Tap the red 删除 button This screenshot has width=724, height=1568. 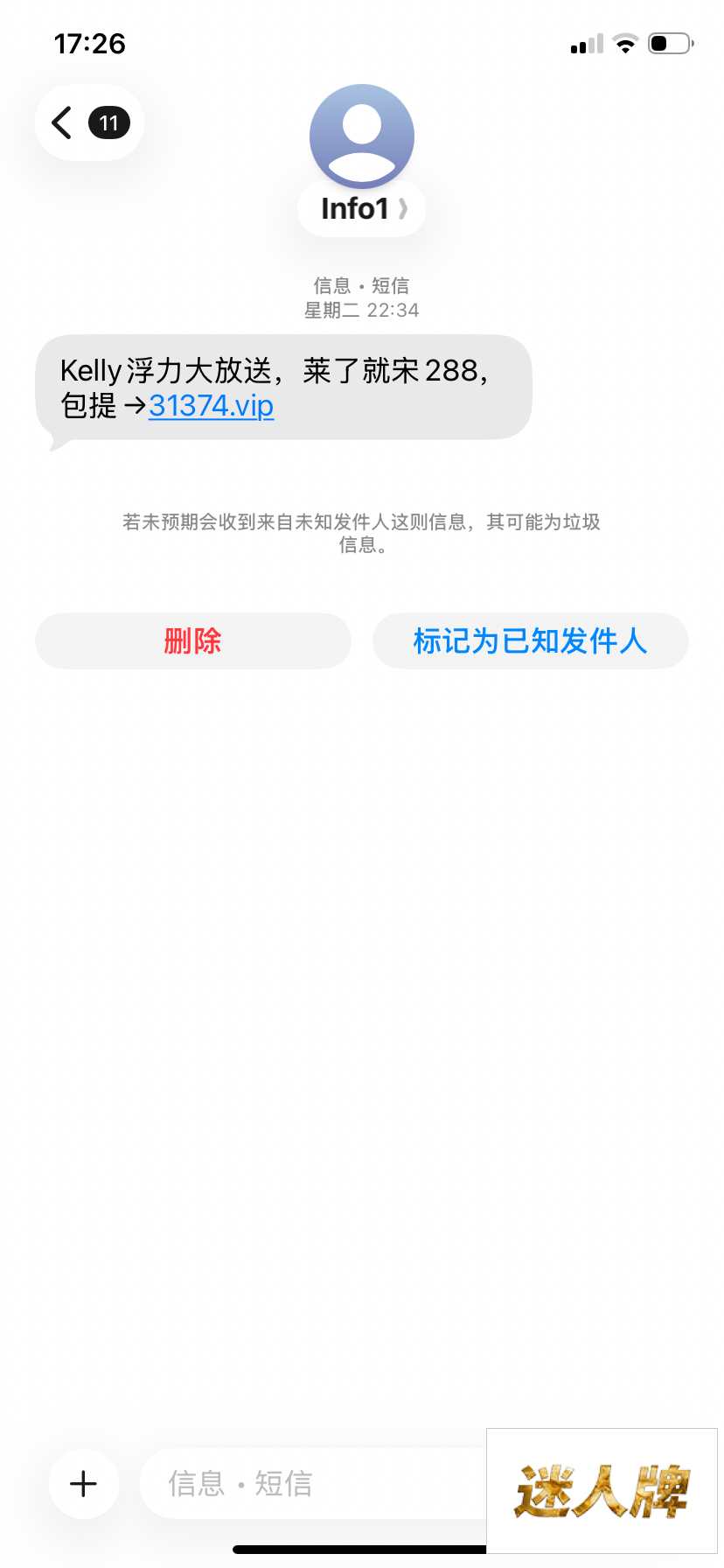click(x=192, y=640)
